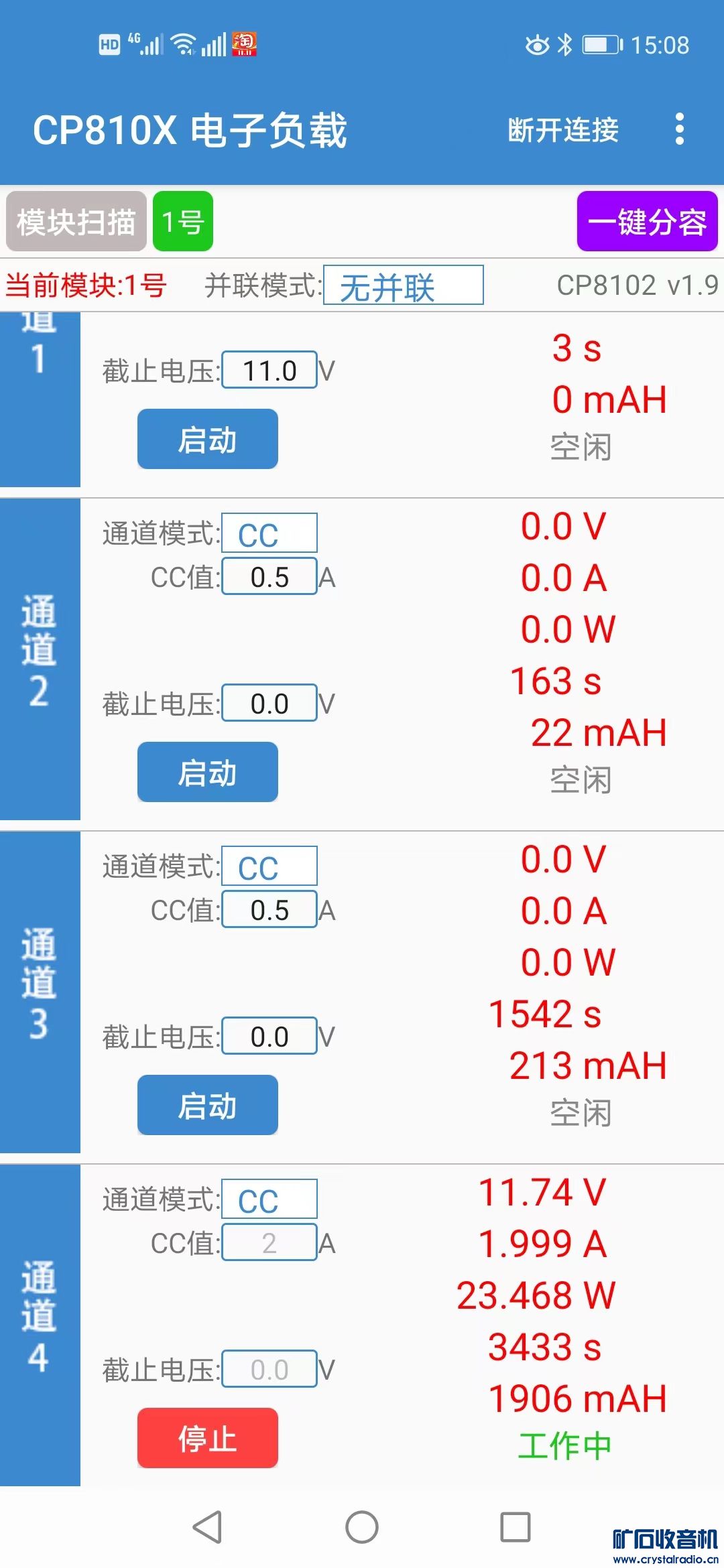Stop channel 4 with 停止

point(208,1439)
